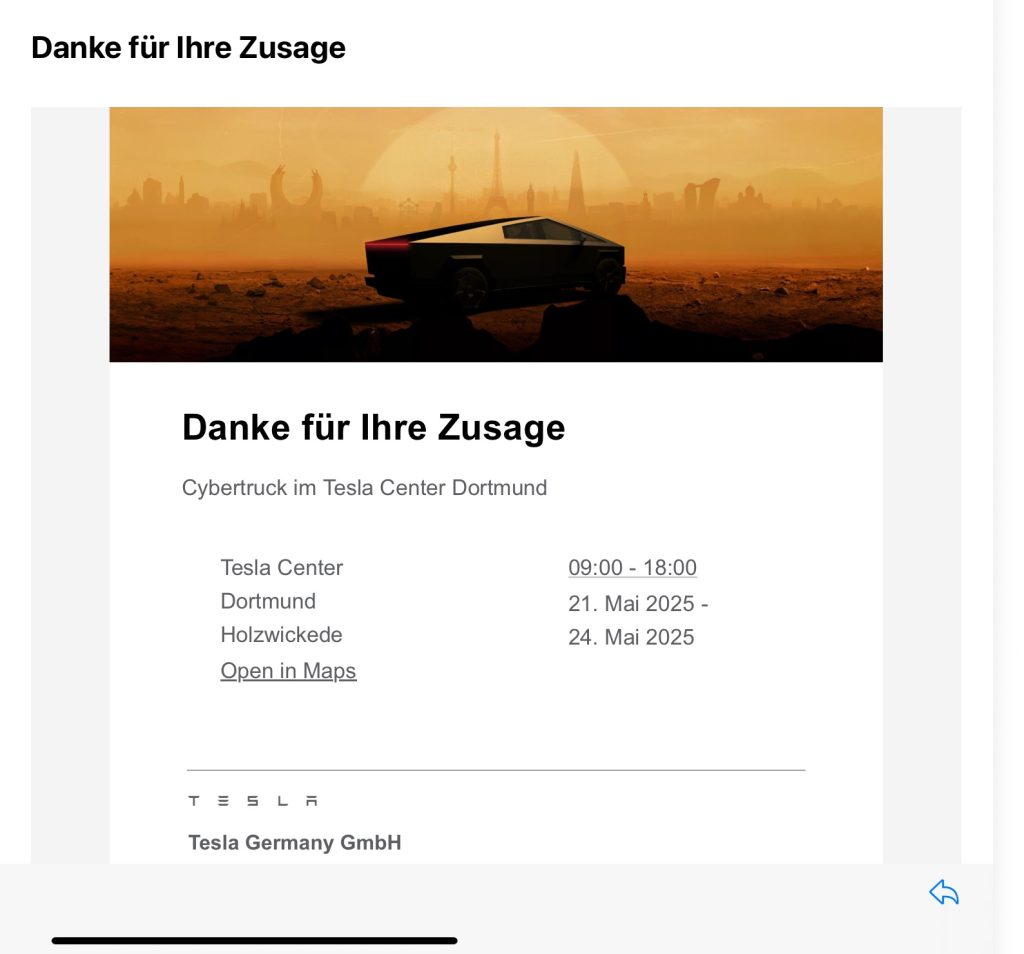Tap the underlined 09:00 - 18:00 time
Image resolution: width=1024 pixels, height=954 pixels.
pos(632,568)
